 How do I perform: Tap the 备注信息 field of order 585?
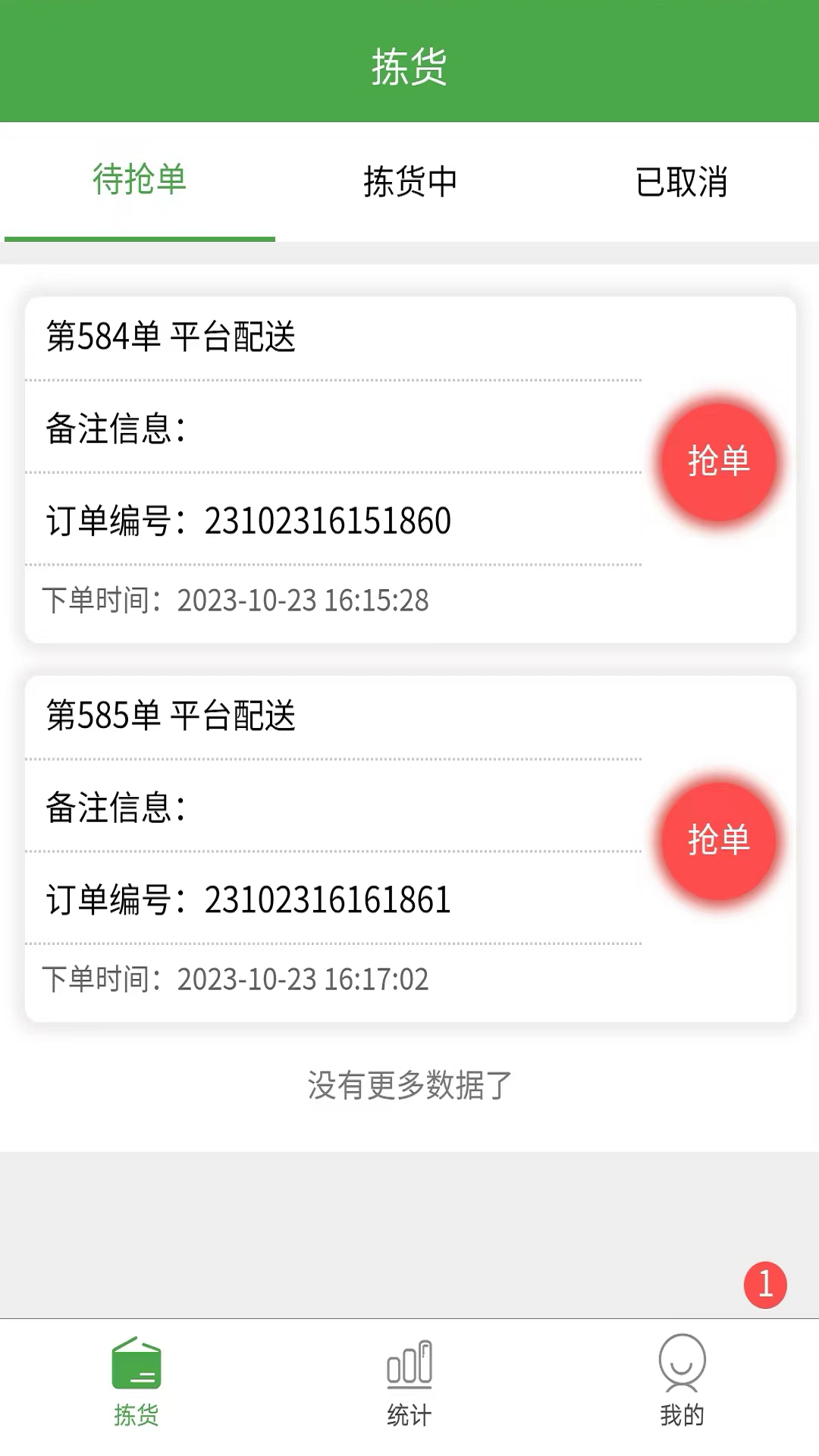114,811
